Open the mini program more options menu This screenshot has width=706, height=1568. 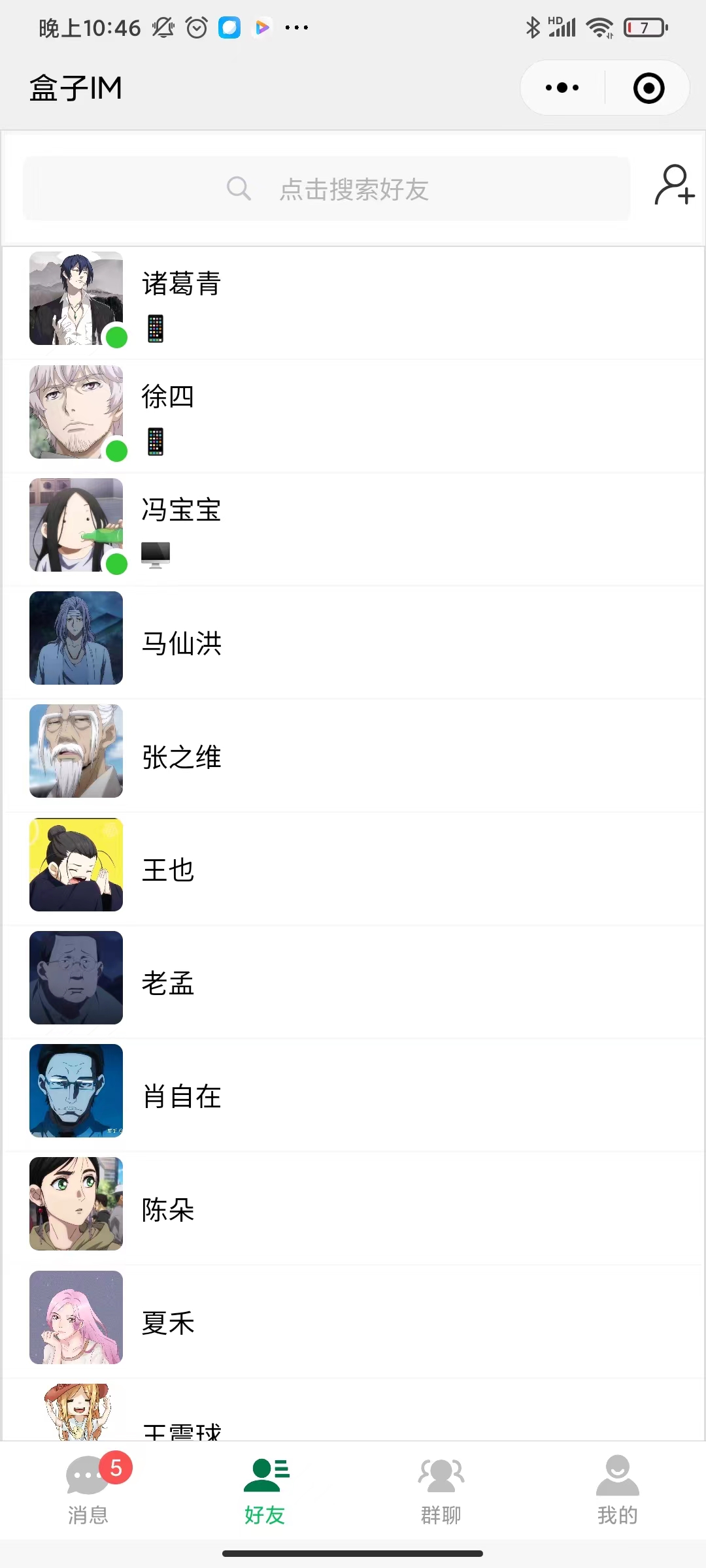(x=562, y=88)
